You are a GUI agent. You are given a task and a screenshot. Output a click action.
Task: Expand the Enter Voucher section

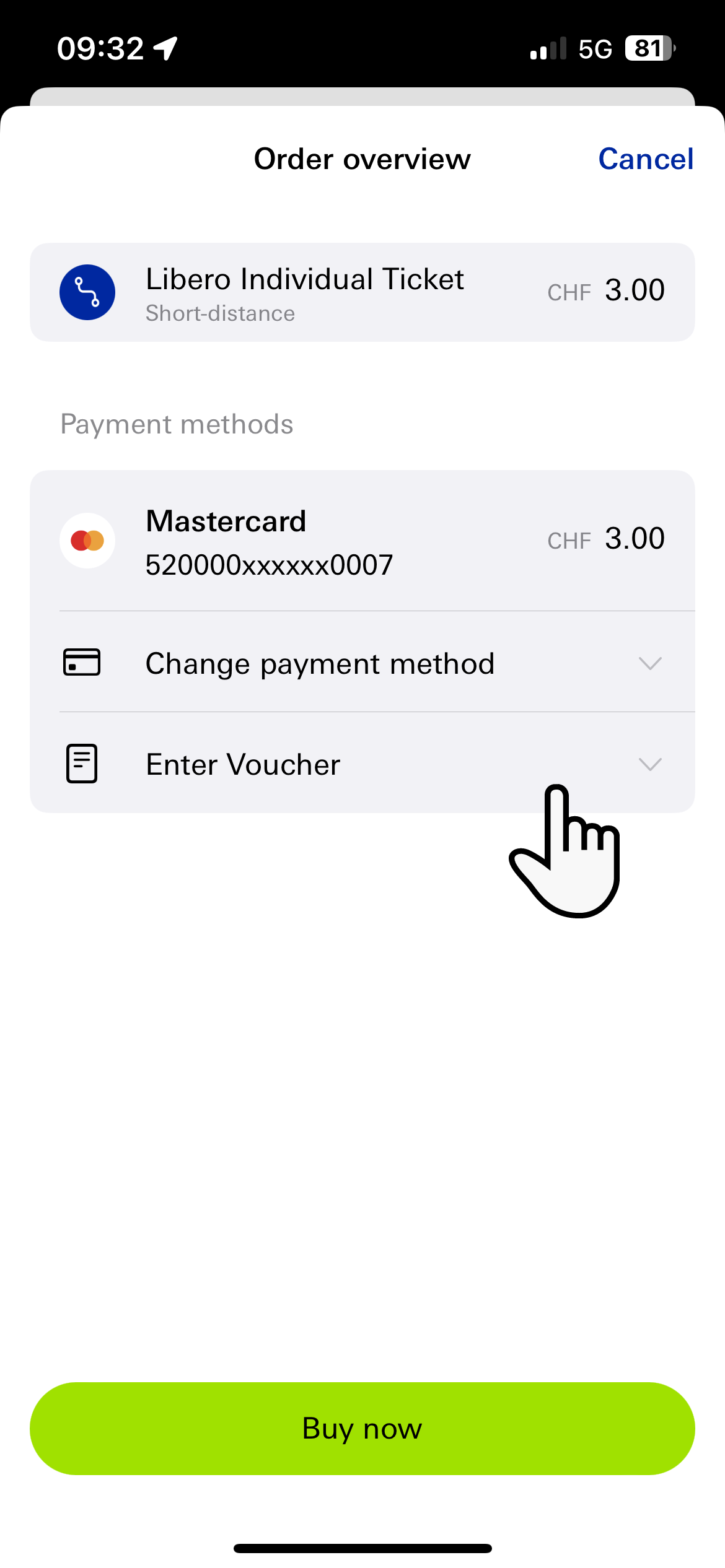click(x=362, y=764)
